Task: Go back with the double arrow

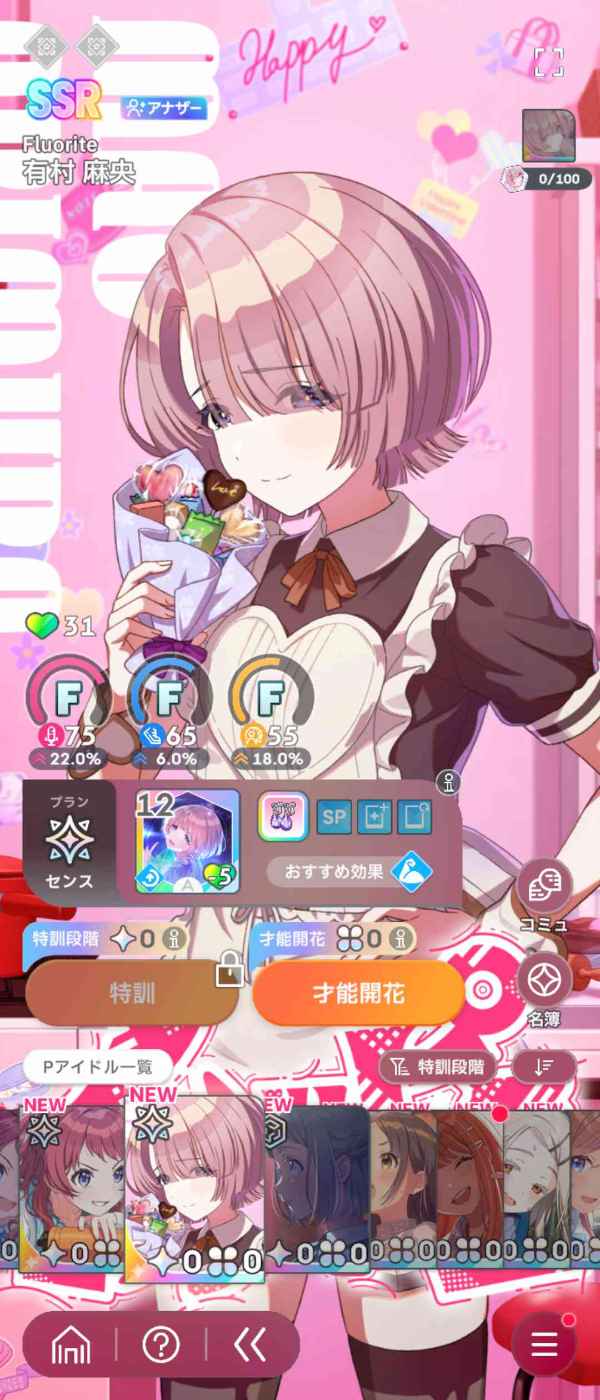Action: tap(250, 1345)
